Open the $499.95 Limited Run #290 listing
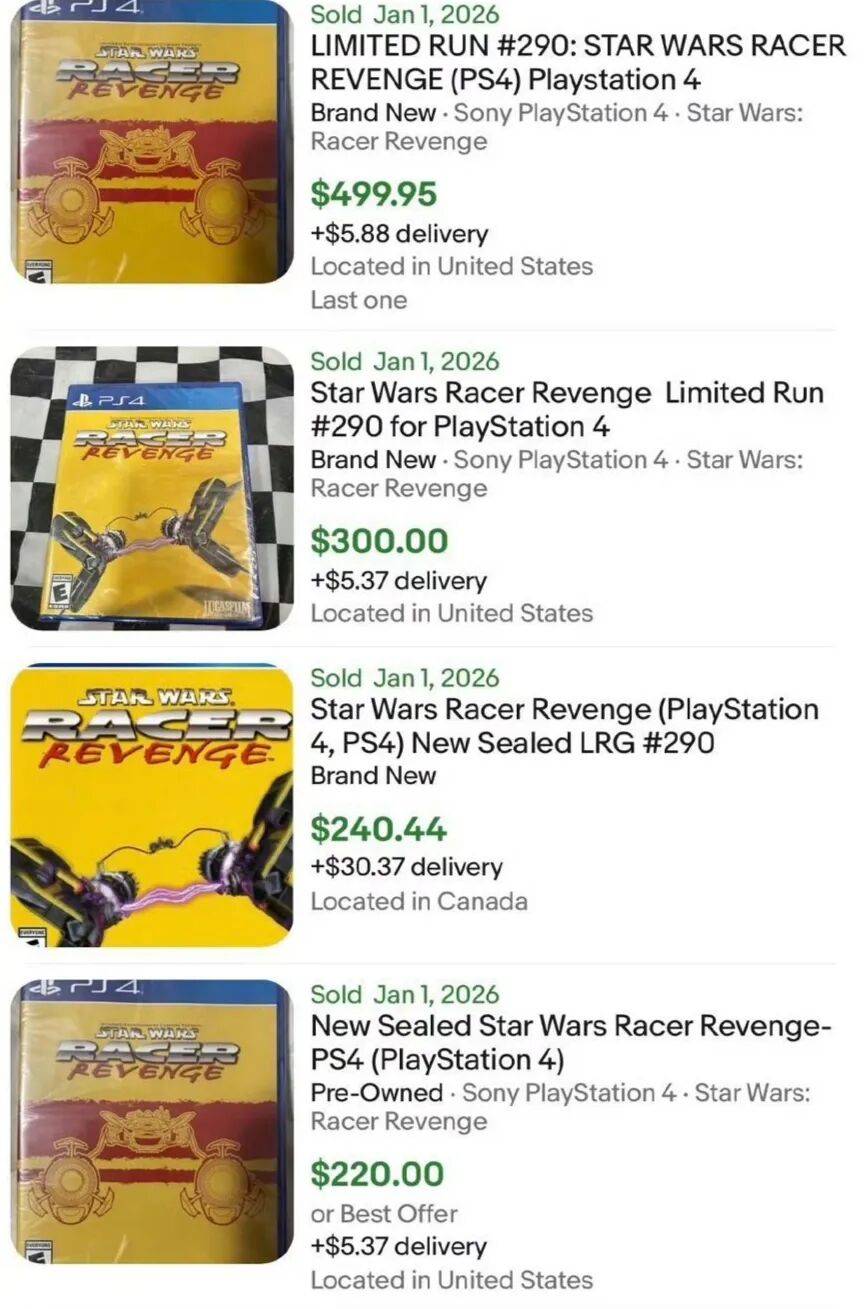The image size is (867, 1309). (x=577, y=62)
